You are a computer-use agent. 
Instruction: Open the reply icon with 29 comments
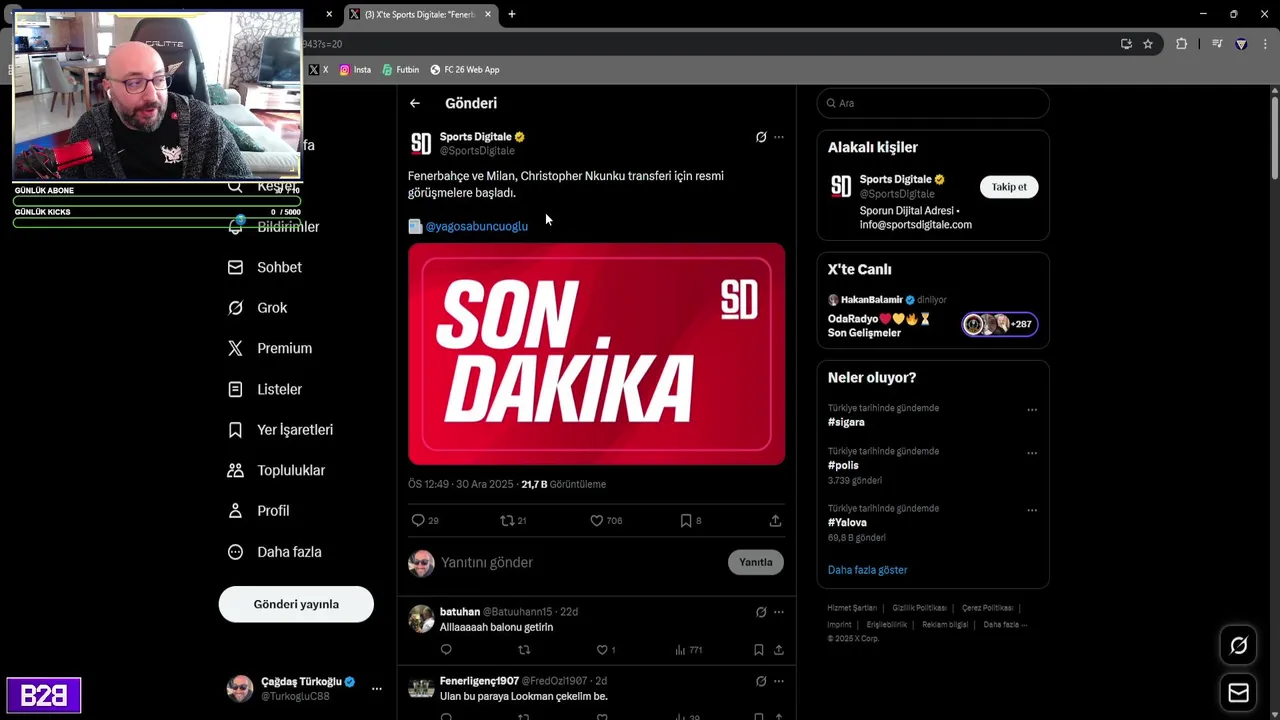click(418, 521)
